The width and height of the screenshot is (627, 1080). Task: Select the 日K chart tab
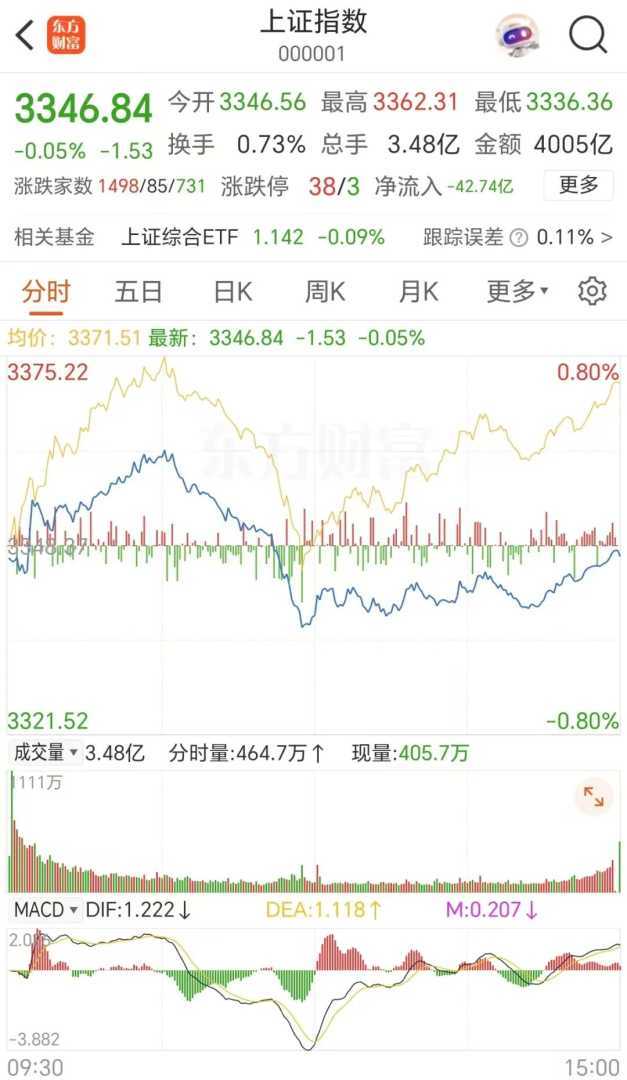pyautogui.click(x=232, y=292)
